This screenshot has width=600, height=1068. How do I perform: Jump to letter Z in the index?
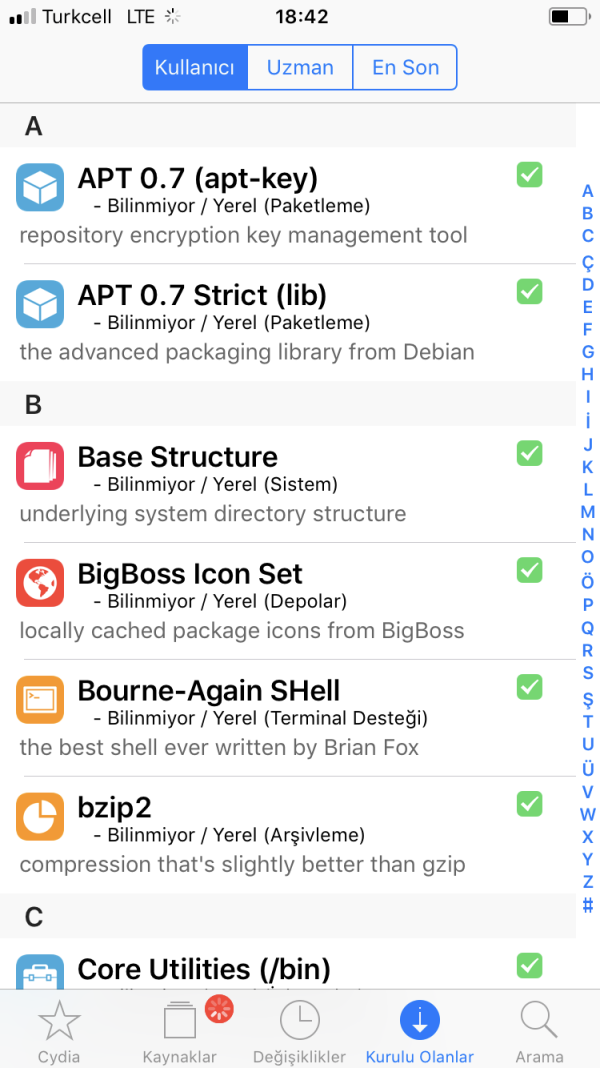tap(588, 882)
